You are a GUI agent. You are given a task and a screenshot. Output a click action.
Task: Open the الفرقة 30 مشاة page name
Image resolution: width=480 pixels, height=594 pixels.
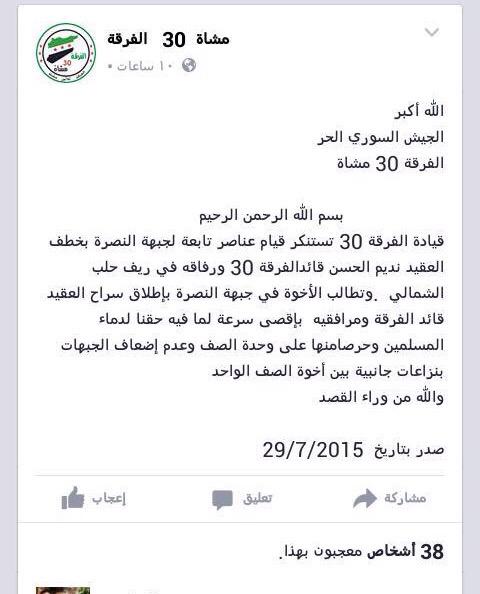pyautogui.click(x=168, y=39)
